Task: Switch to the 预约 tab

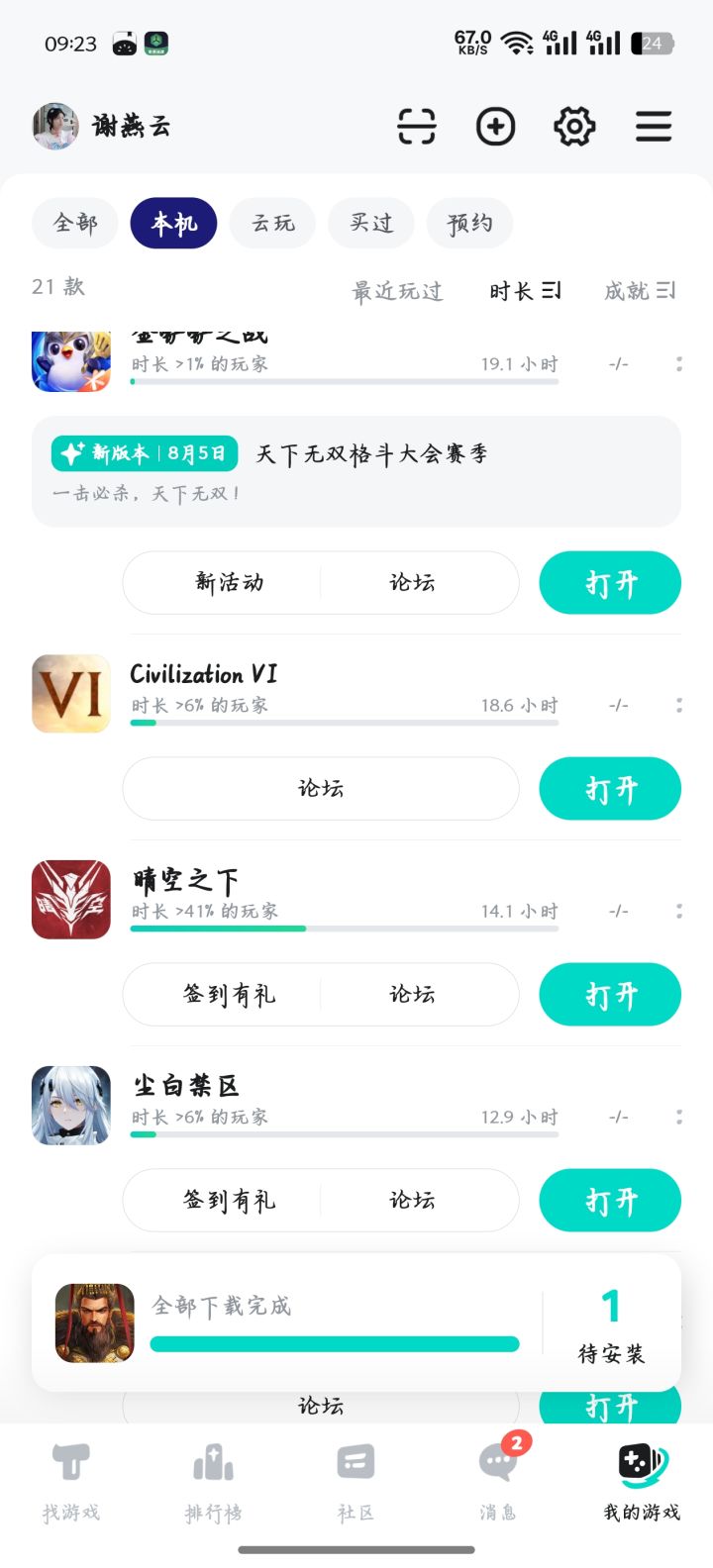Action: click(469, 223)
